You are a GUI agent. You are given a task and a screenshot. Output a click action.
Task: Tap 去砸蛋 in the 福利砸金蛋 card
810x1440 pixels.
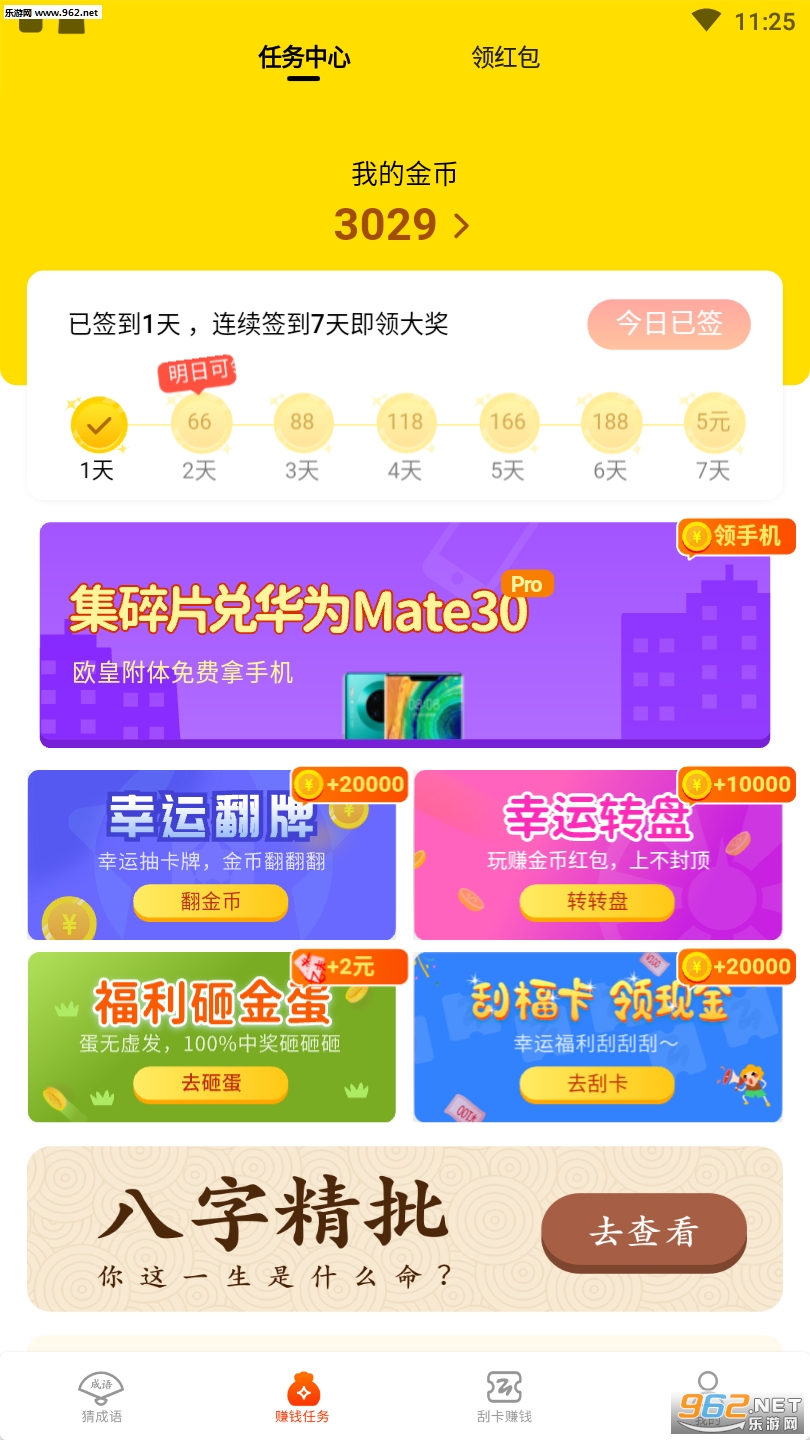coord(210,1084)
